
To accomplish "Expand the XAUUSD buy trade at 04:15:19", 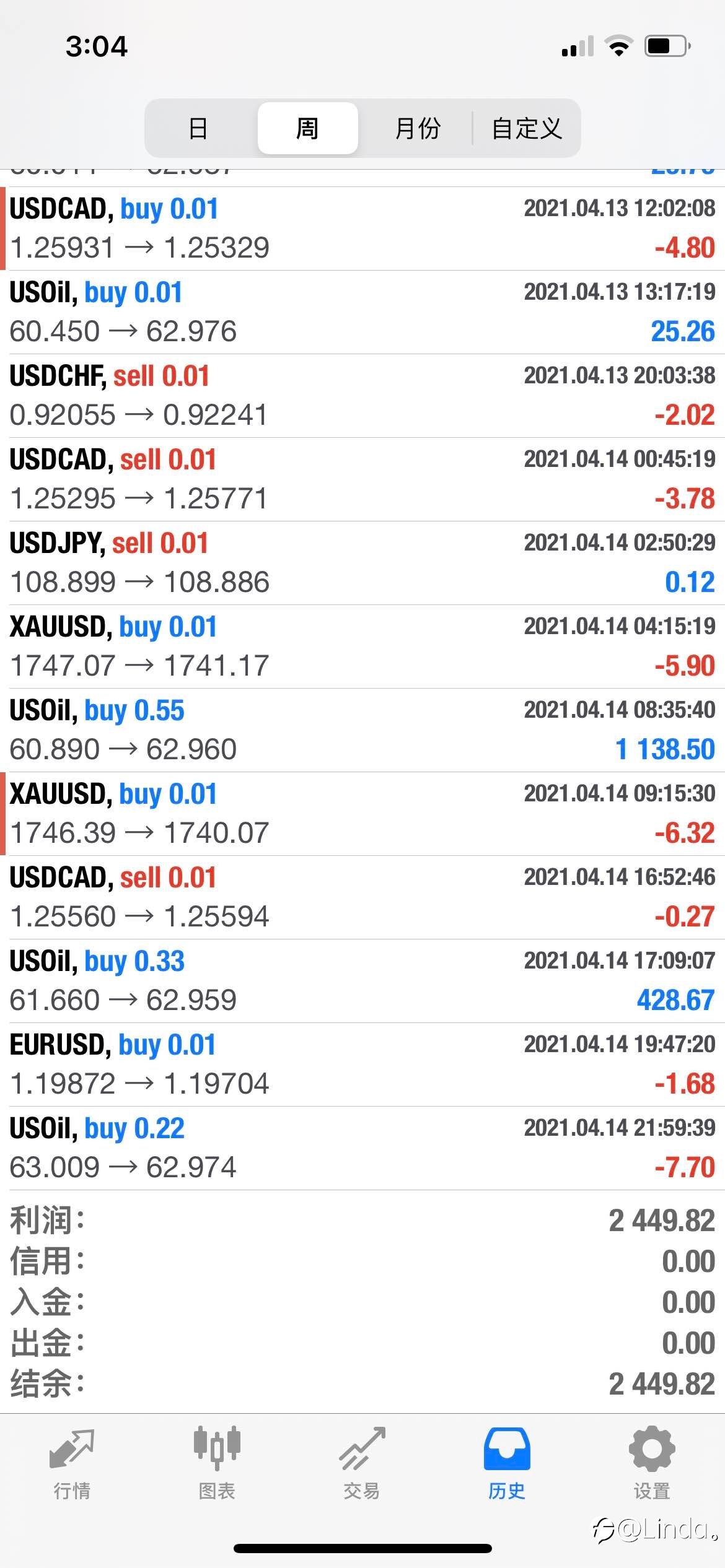I will tap(362, 647).
